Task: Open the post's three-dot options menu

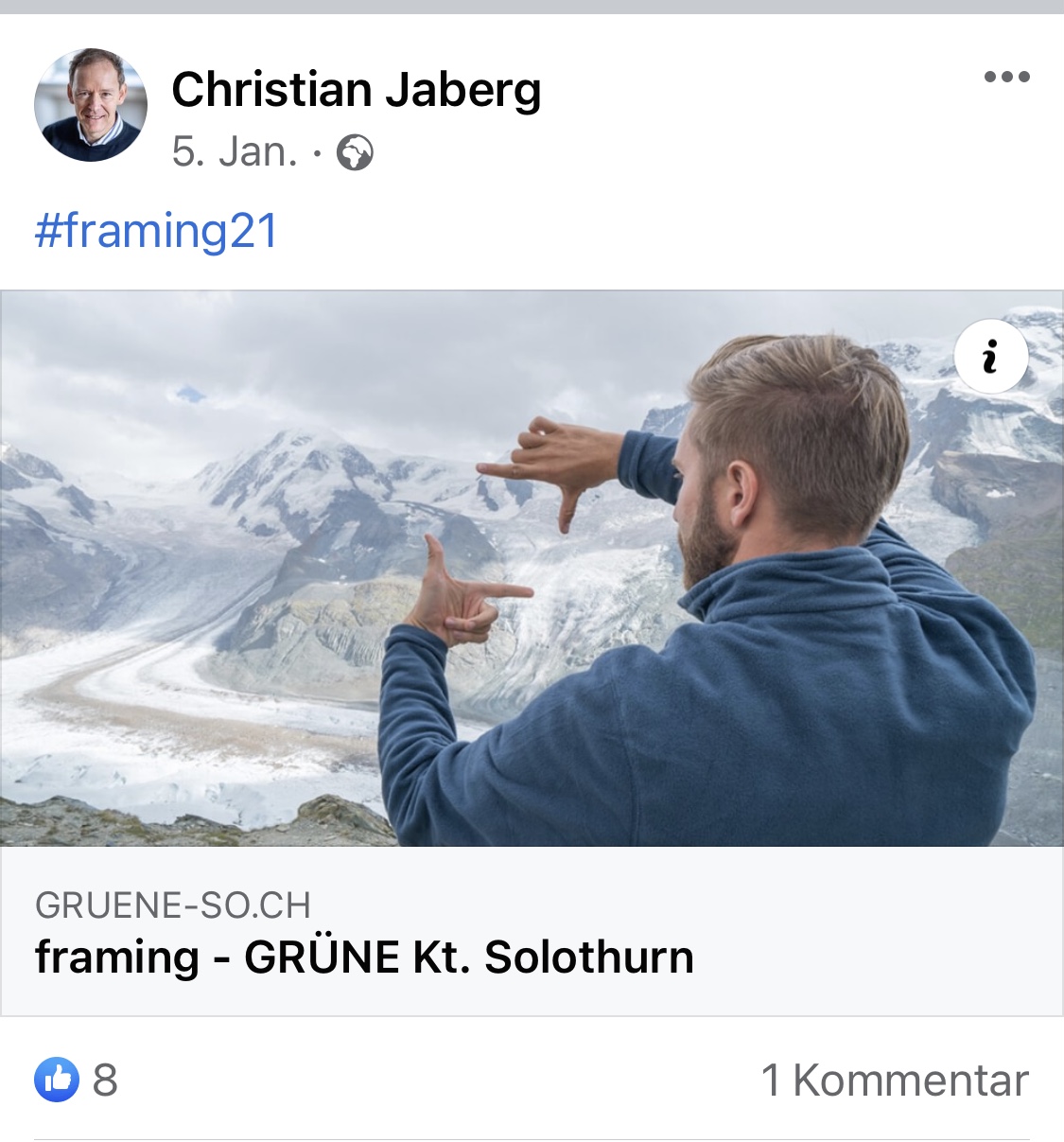Action: [1006, 78]
